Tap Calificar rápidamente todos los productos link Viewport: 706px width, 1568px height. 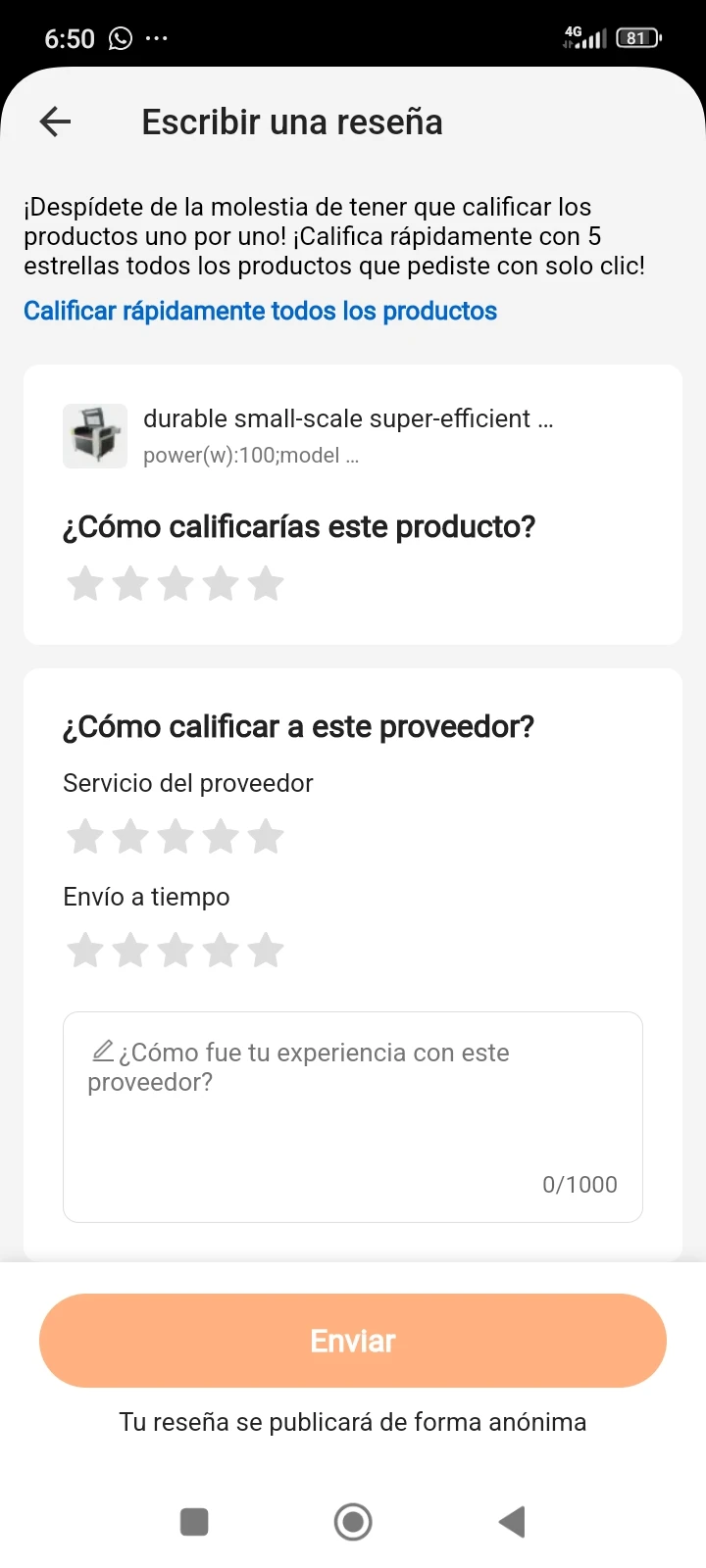point(260,311)
